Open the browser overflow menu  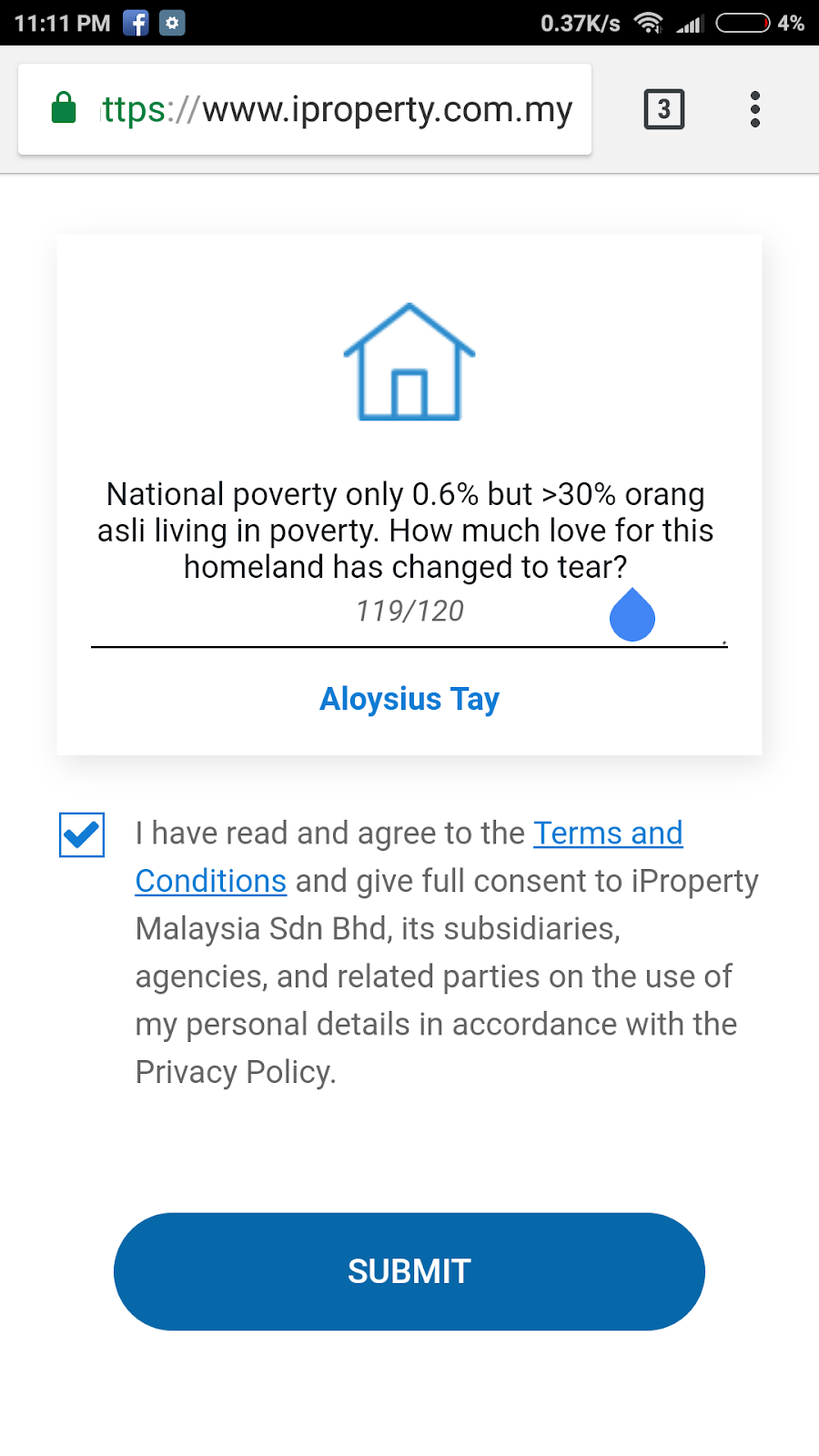pyautogui.click(x=754, y=109)
